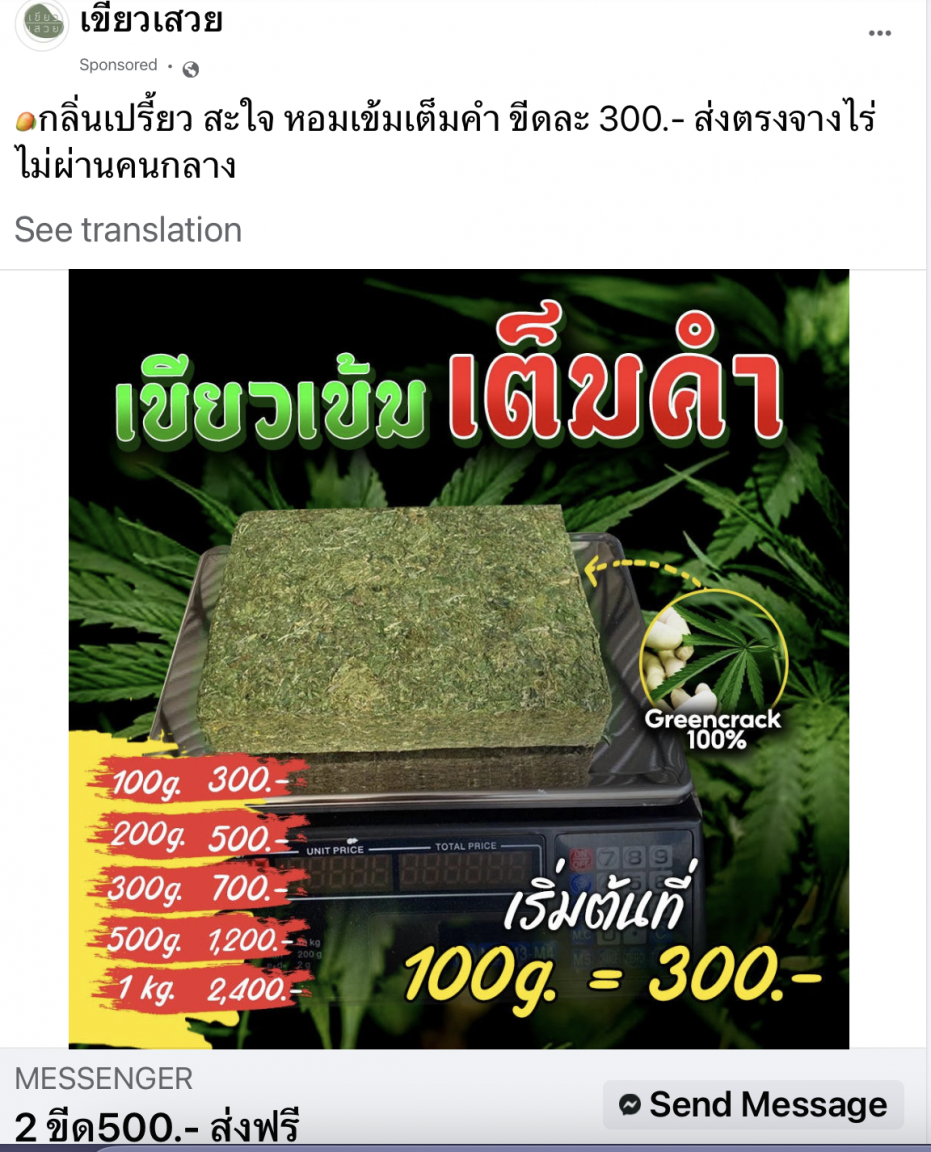Open the sponsored ad image
This screenshot has height=1152, width=931.
click(458, 658)
